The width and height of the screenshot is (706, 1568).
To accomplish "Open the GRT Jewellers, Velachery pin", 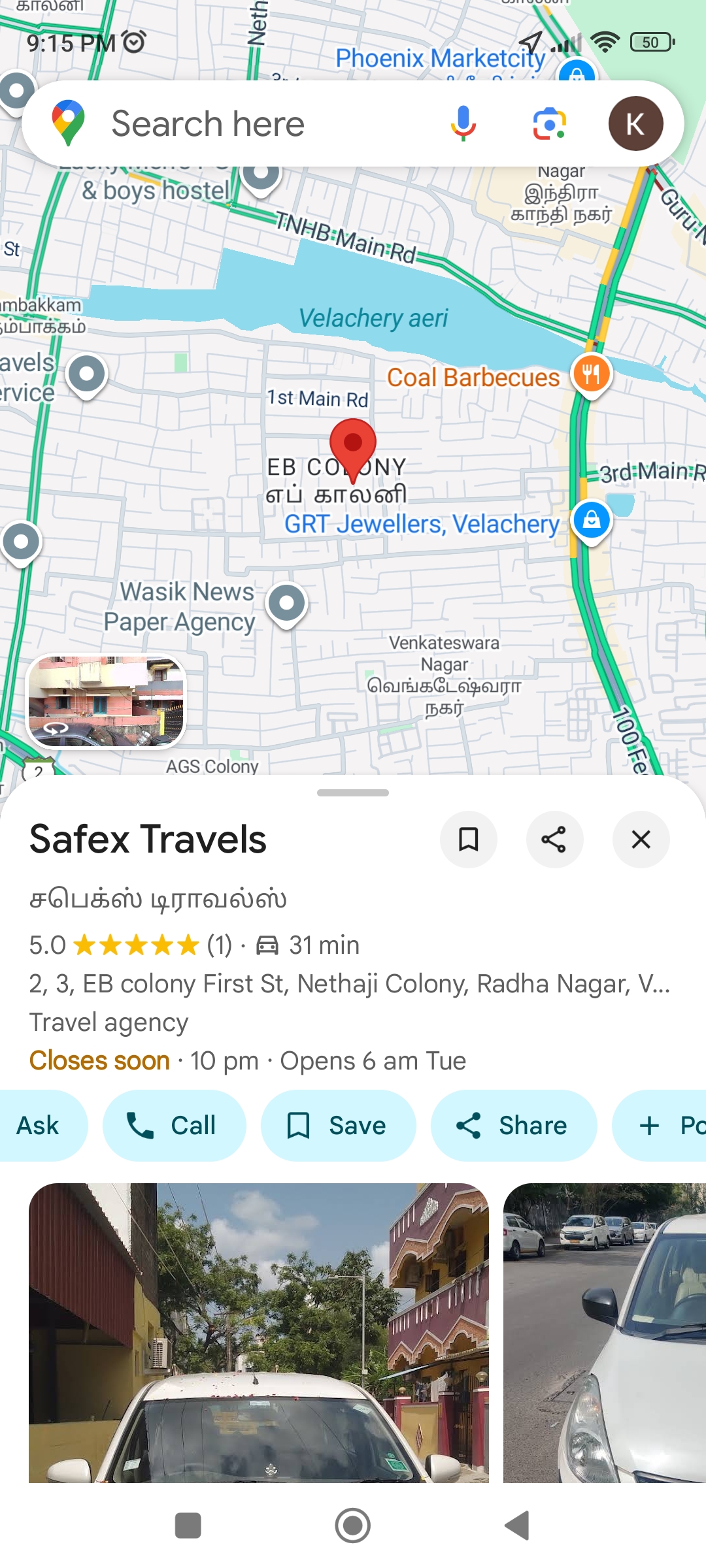I will (x=591, y=521).
